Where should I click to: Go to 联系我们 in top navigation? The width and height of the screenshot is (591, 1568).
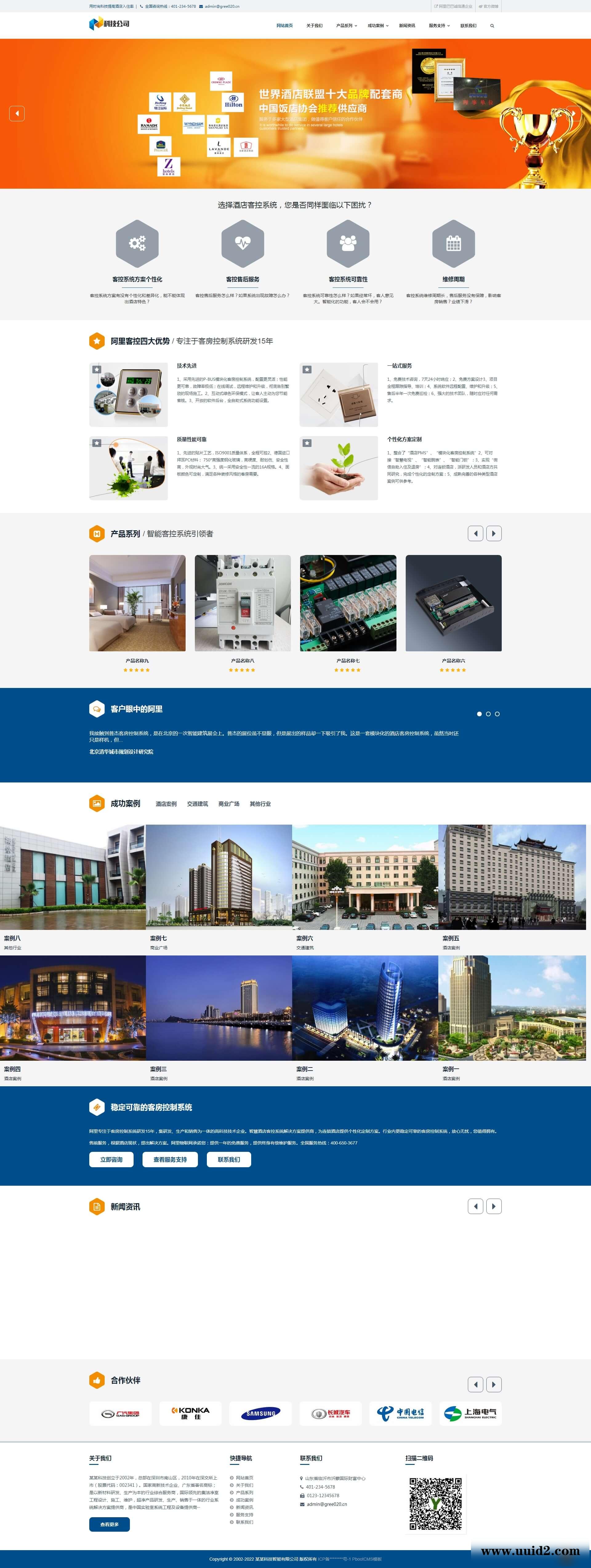click(468, 26)
